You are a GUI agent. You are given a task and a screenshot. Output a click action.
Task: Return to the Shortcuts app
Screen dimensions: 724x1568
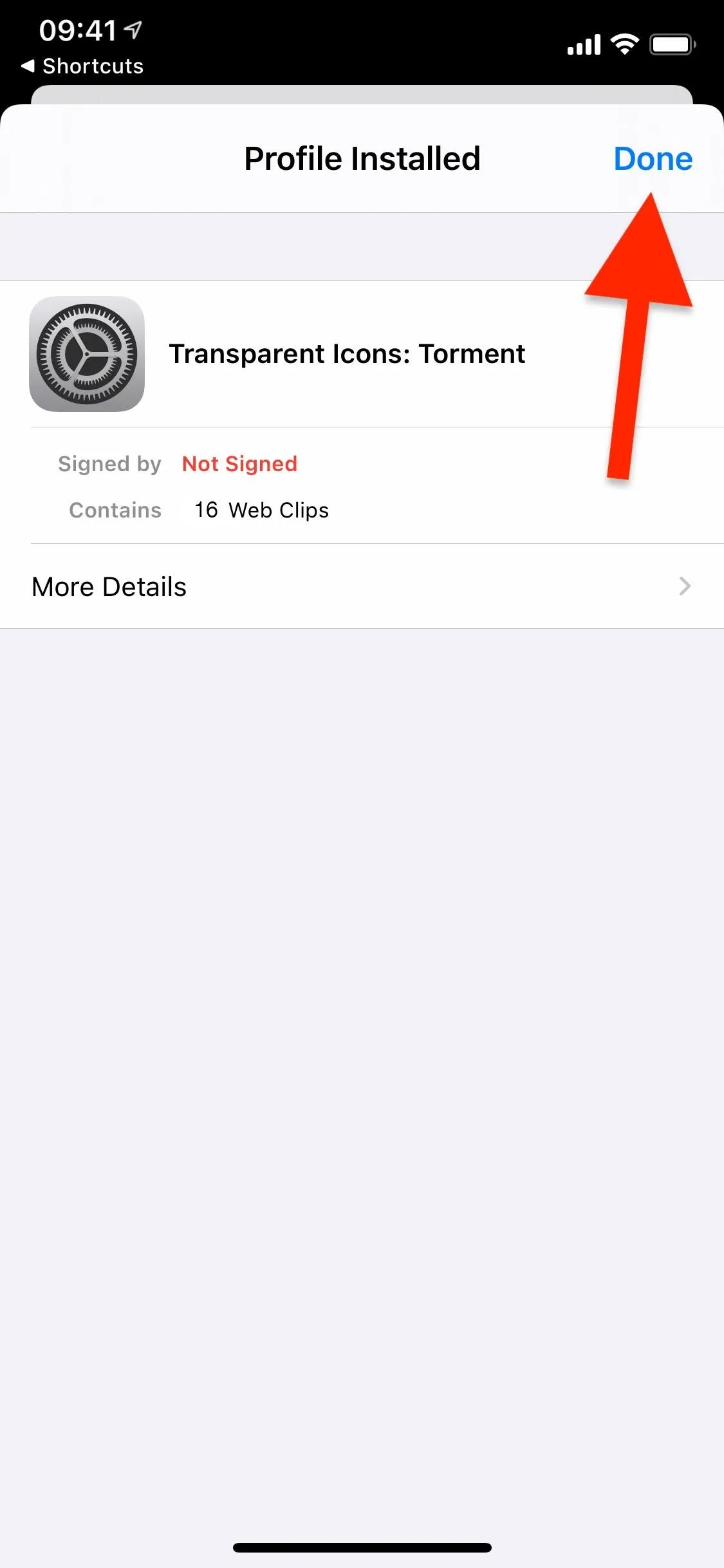coord(82,66)
